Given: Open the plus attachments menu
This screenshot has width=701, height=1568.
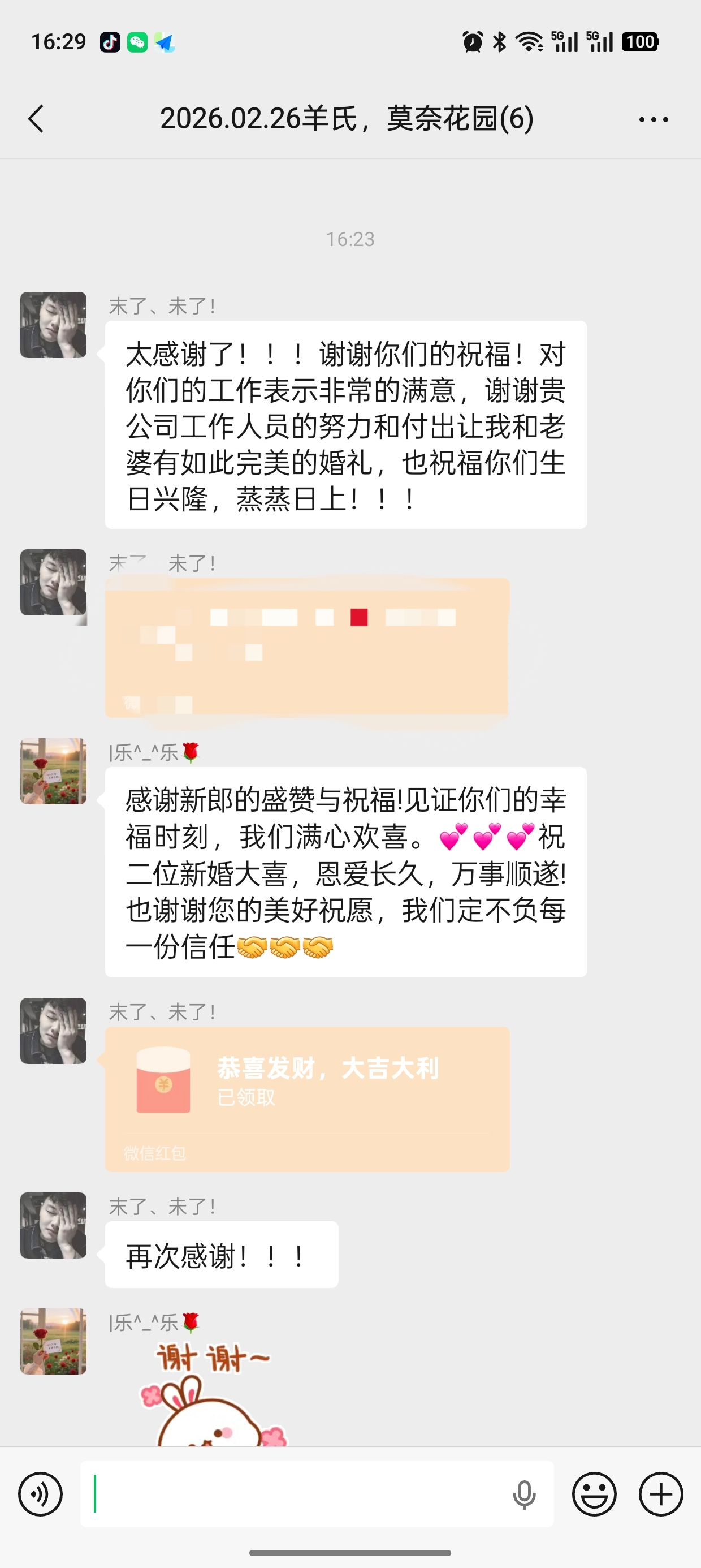Looking at the screenshot, I should pyautogui.click(x=661, y=1494).
